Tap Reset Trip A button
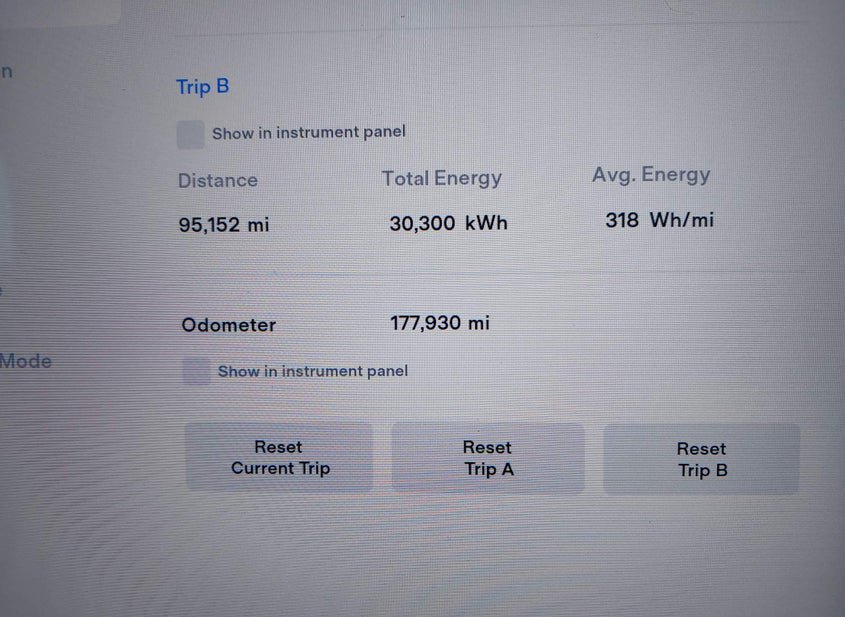Screen dimensions: 845x617 coord(487,459)
